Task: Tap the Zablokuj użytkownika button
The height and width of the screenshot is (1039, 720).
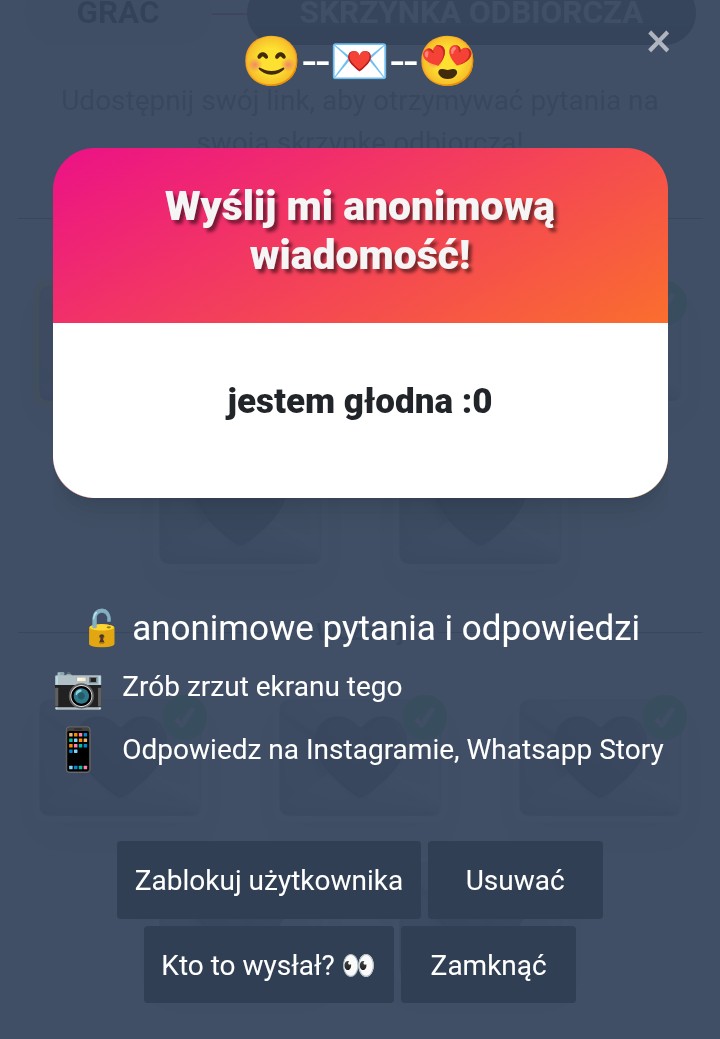Action: (x=269, y=880)
